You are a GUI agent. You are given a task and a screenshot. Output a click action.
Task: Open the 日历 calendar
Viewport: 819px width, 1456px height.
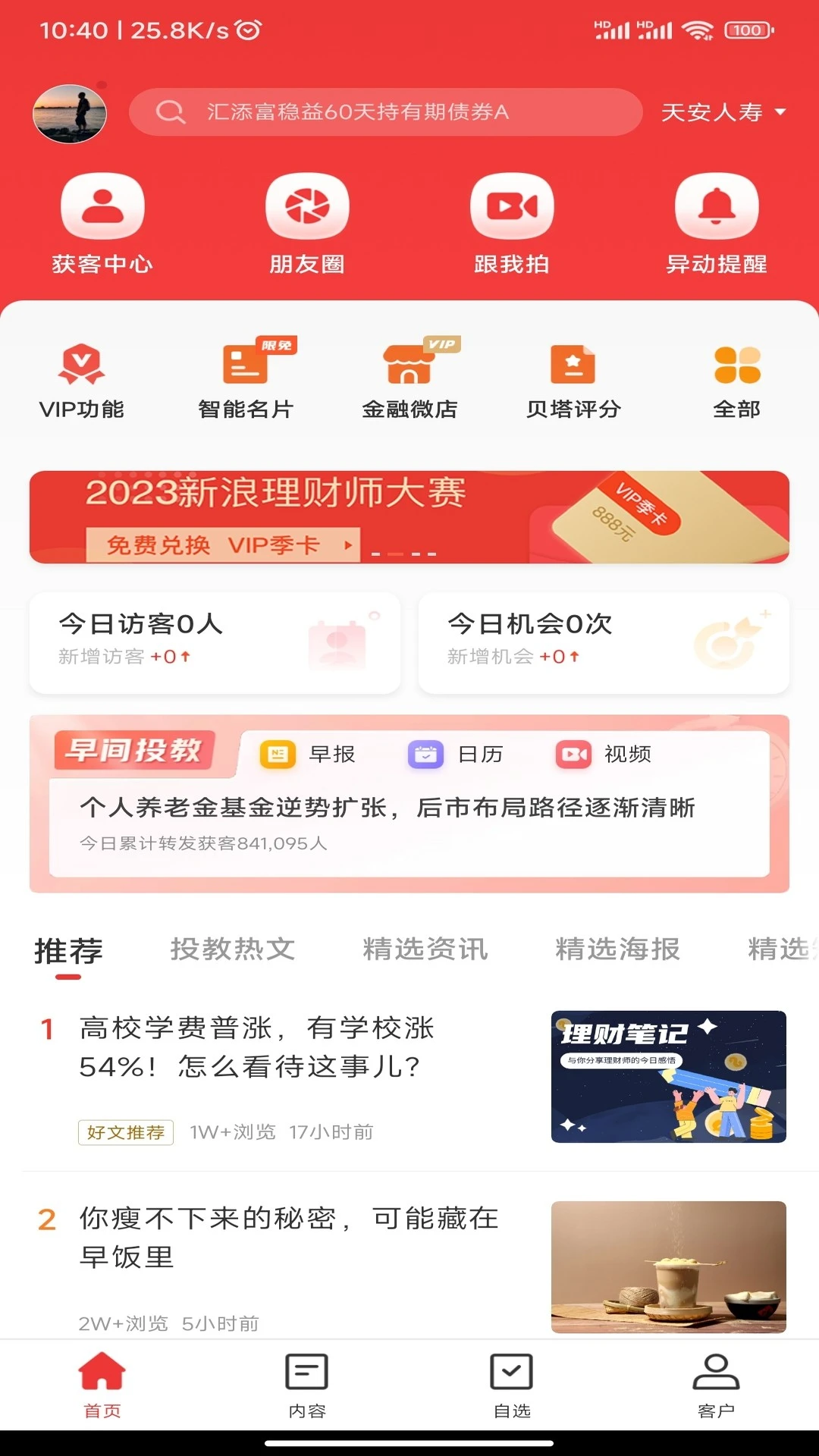pyautogui.click(x=461, y=755)
